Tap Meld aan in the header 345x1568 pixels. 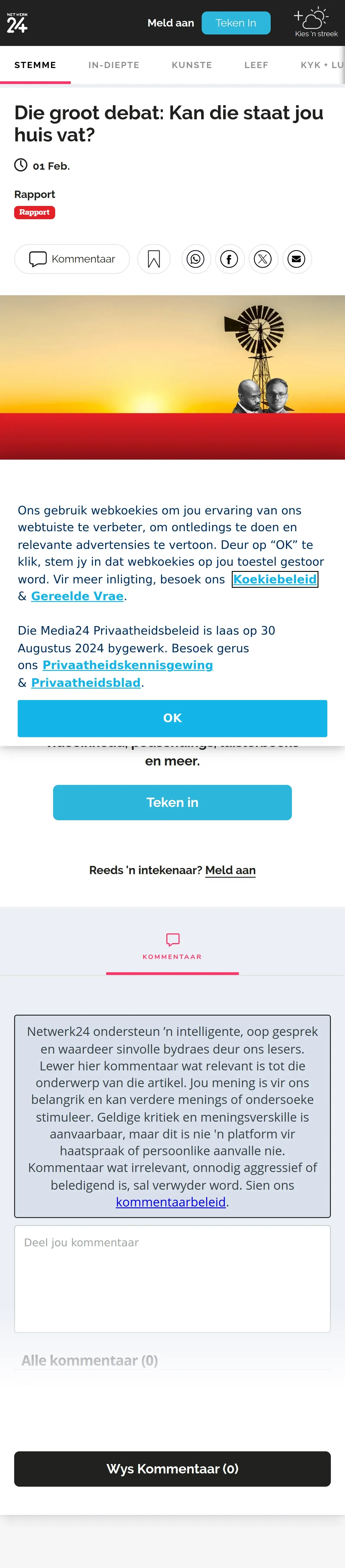(171, 23)
